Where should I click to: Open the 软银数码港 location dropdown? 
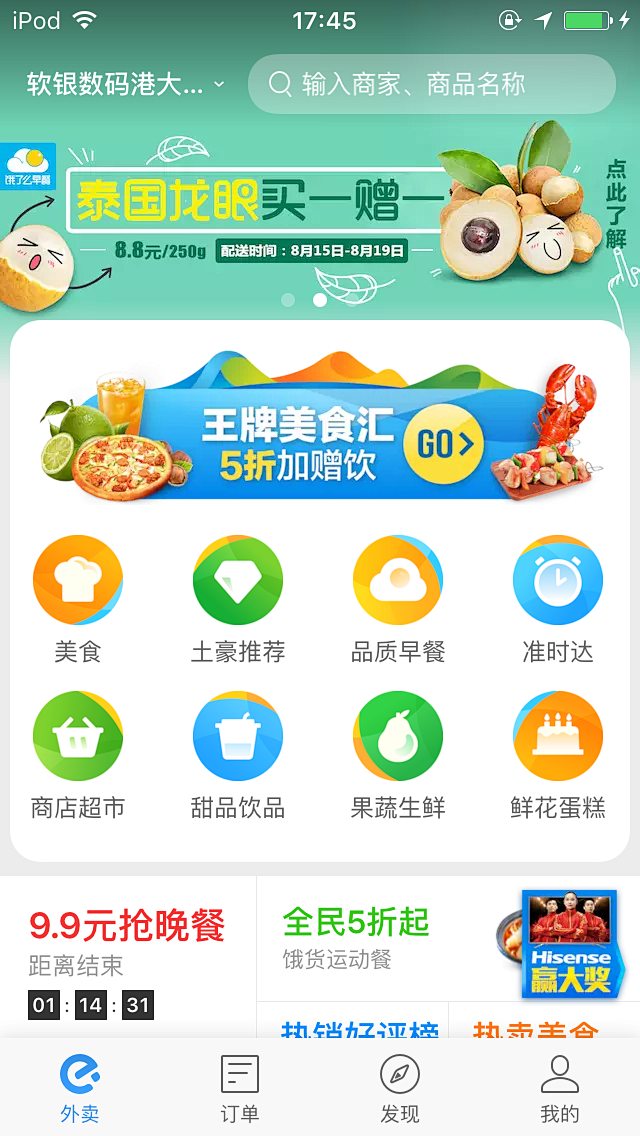[x=125, y=85]
